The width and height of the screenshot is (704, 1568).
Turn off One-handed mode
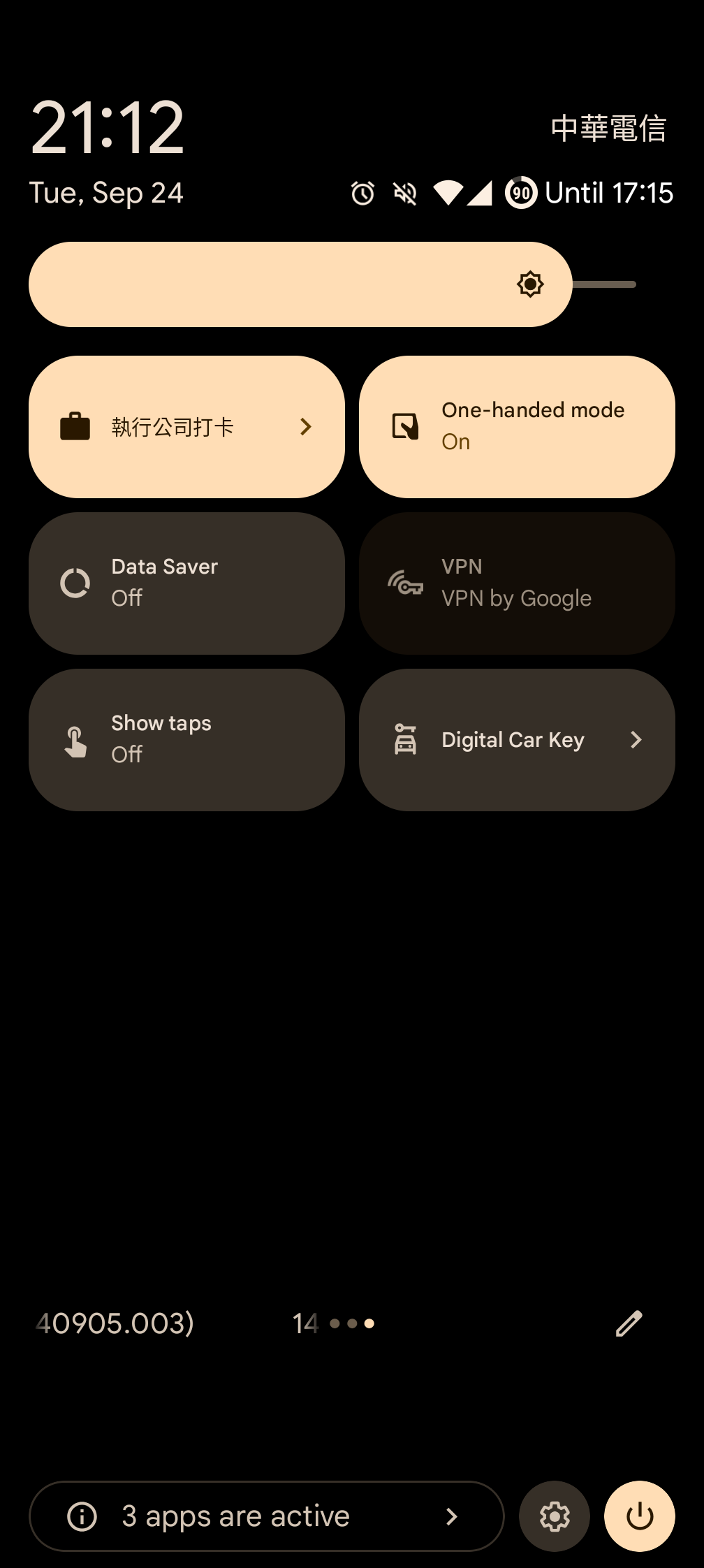point(517,427)
